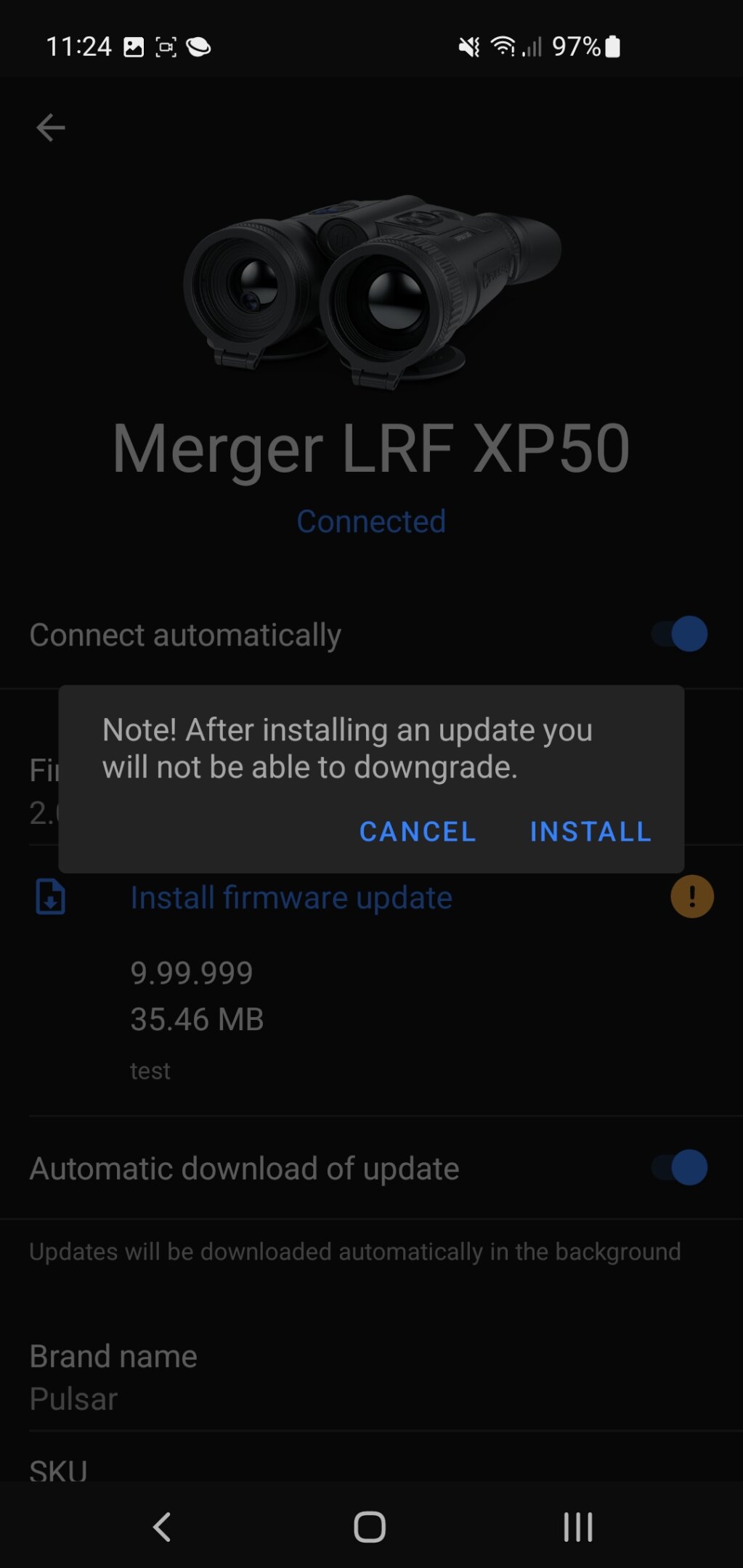Go to the home screen

pos(370,1527)
